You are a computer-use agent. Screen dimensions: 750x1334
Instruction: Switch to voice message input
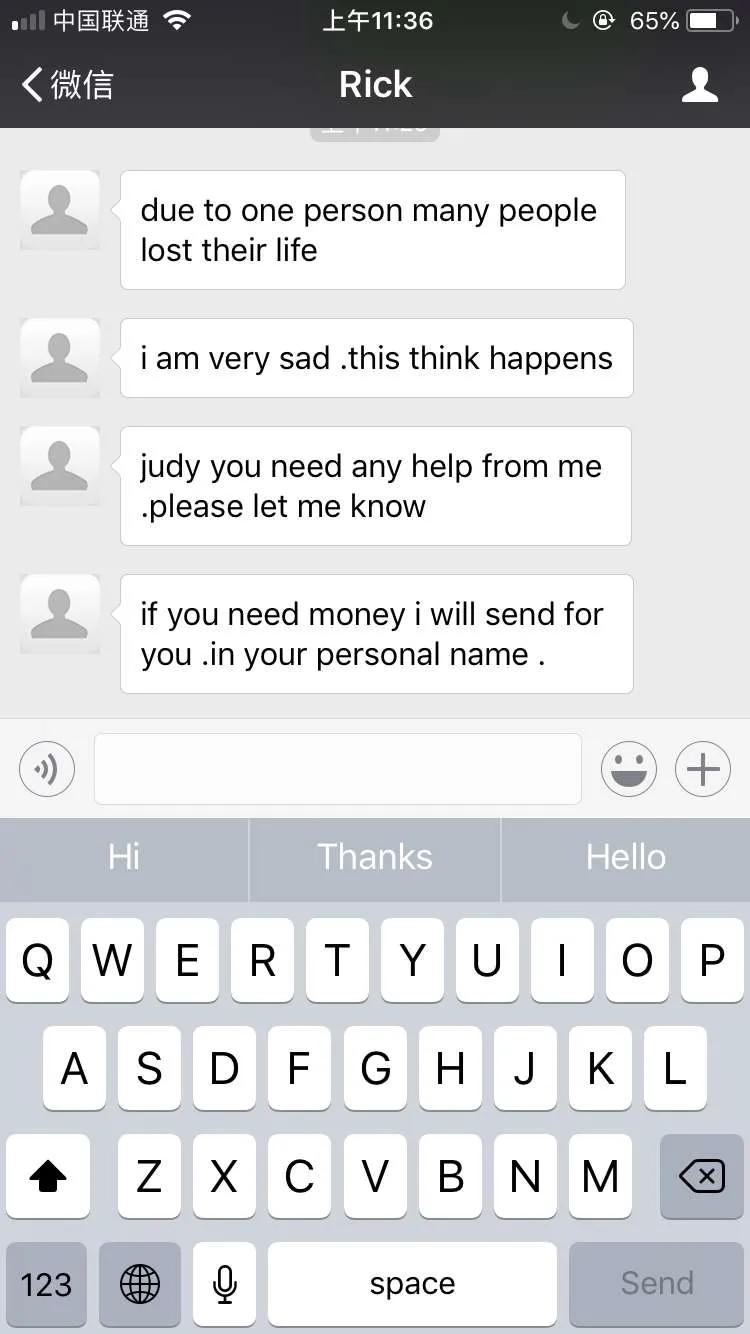(x=47, y=769)
